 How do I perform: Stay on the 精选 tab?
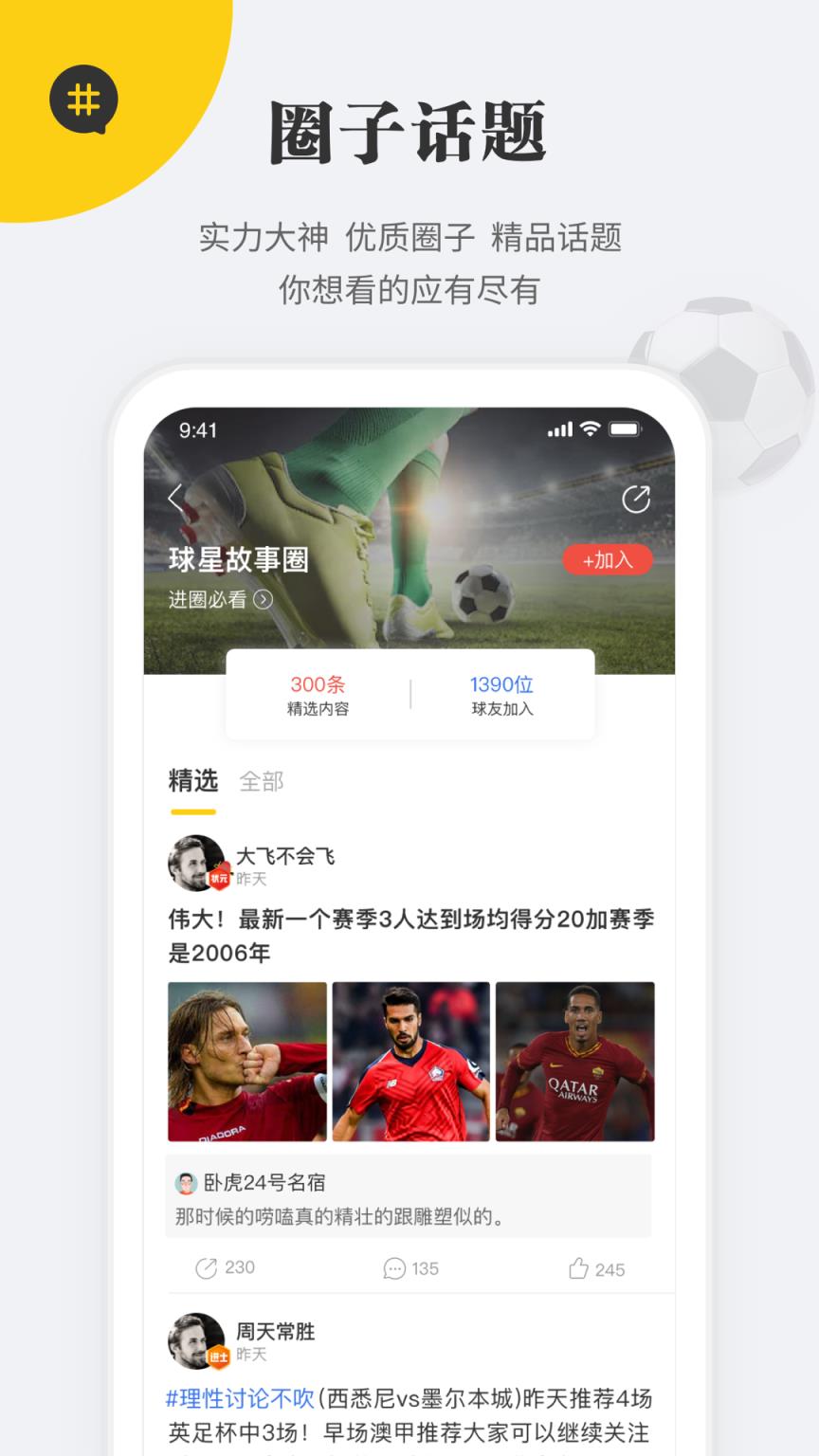(x=192, y=781)
